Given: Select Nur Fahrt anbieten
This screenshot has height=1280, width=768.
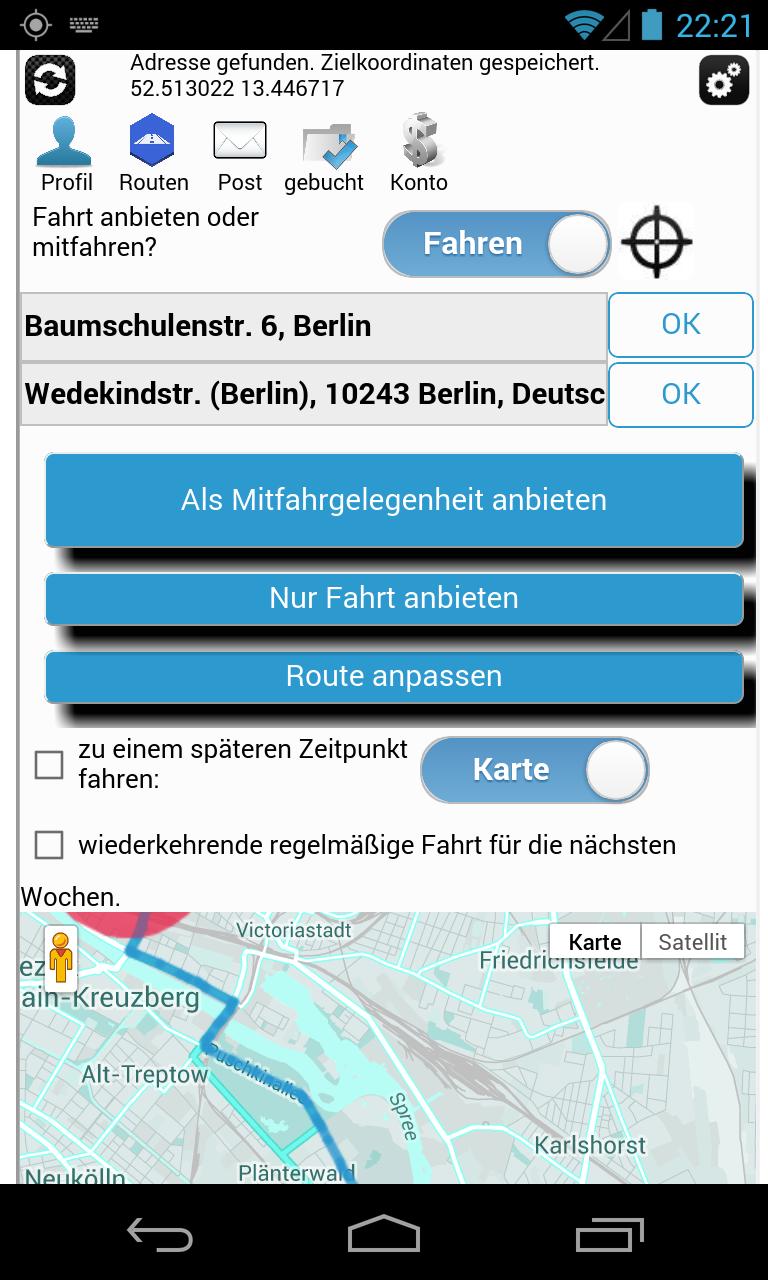Looking at the screenshot, I should pos(394,598).
